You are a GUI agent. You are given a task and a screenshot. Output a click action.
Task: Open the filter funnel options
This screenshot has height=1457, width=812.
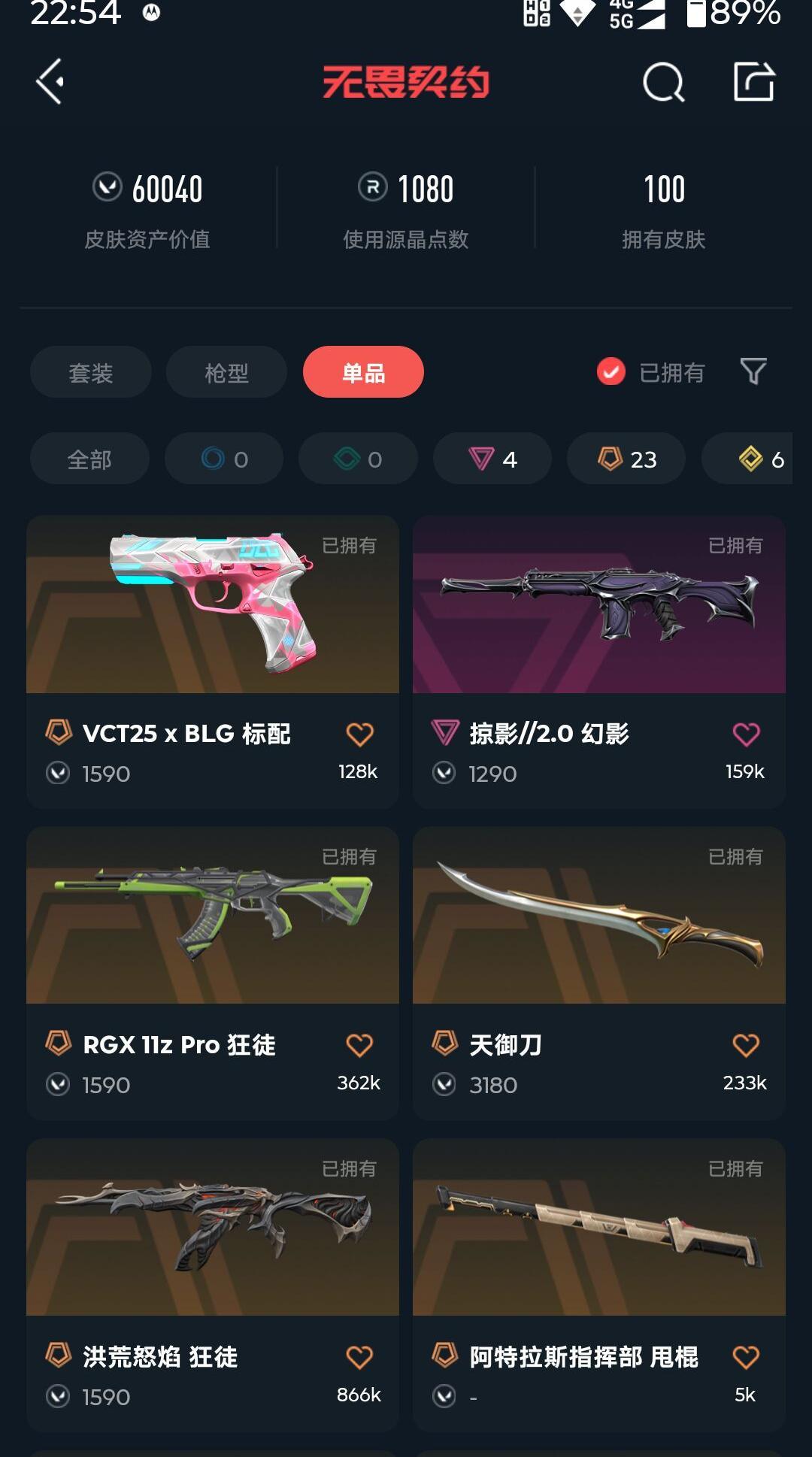click(753, 371)
